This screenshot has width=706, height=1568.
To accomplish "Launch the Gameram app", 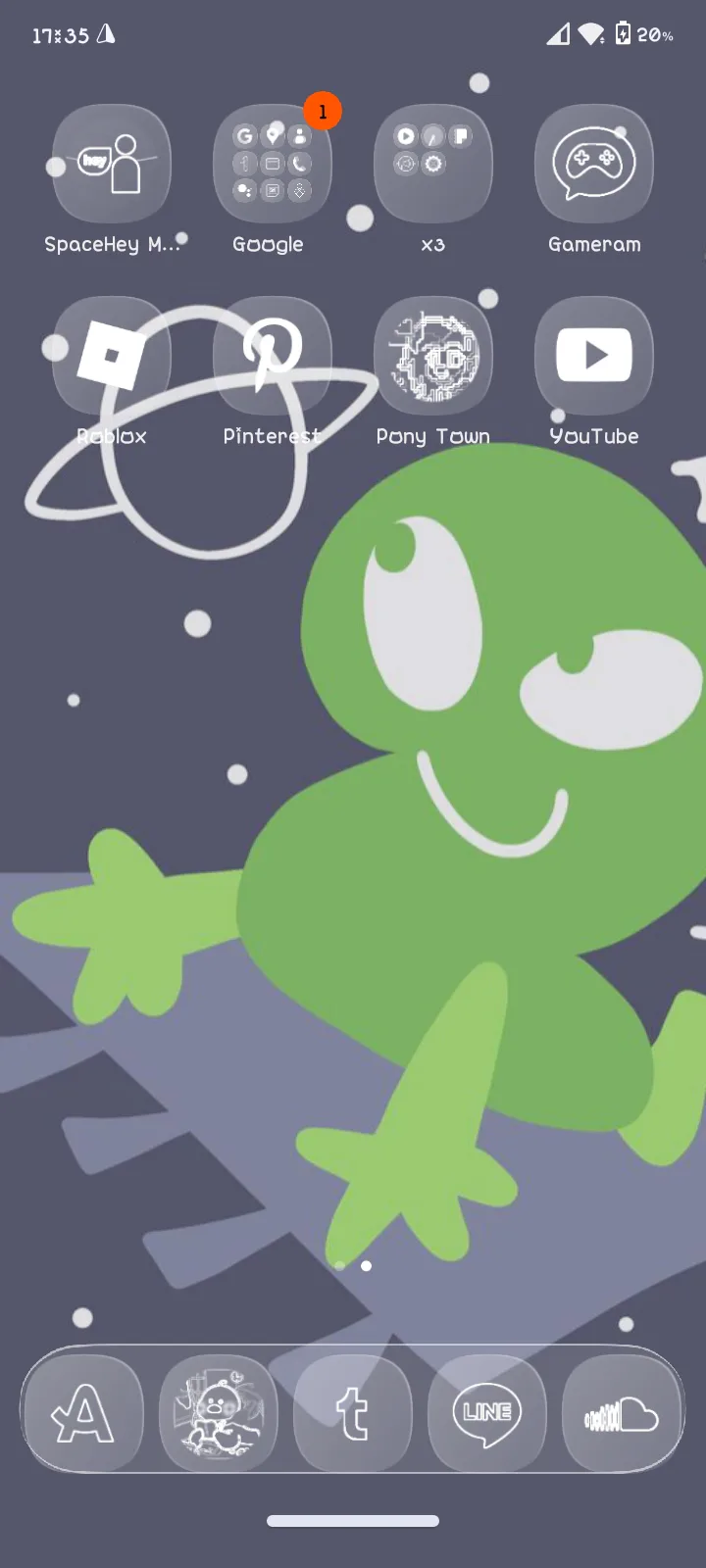I will pyautogui.click(x=594, y=165).
